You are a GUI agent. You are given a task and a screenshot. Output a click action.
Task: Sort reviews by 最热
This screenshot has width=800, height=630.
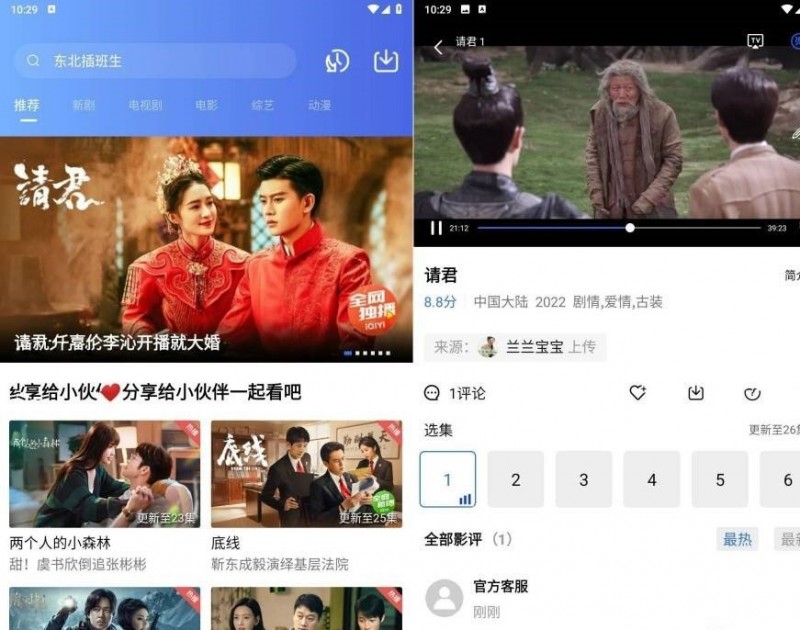(x=737, y=539)
